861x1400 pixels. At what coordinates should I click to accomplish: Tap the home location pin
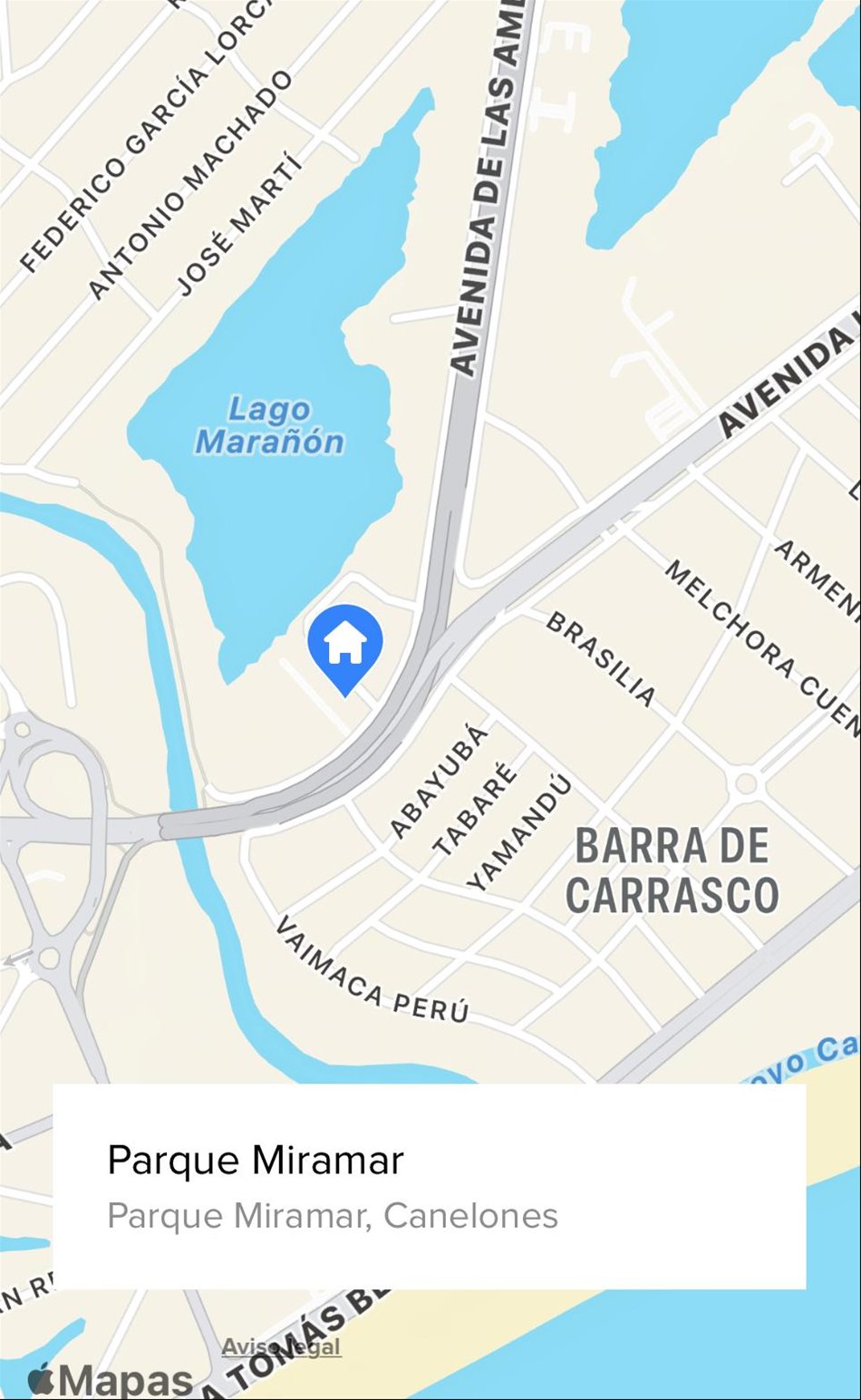[345, 648]
